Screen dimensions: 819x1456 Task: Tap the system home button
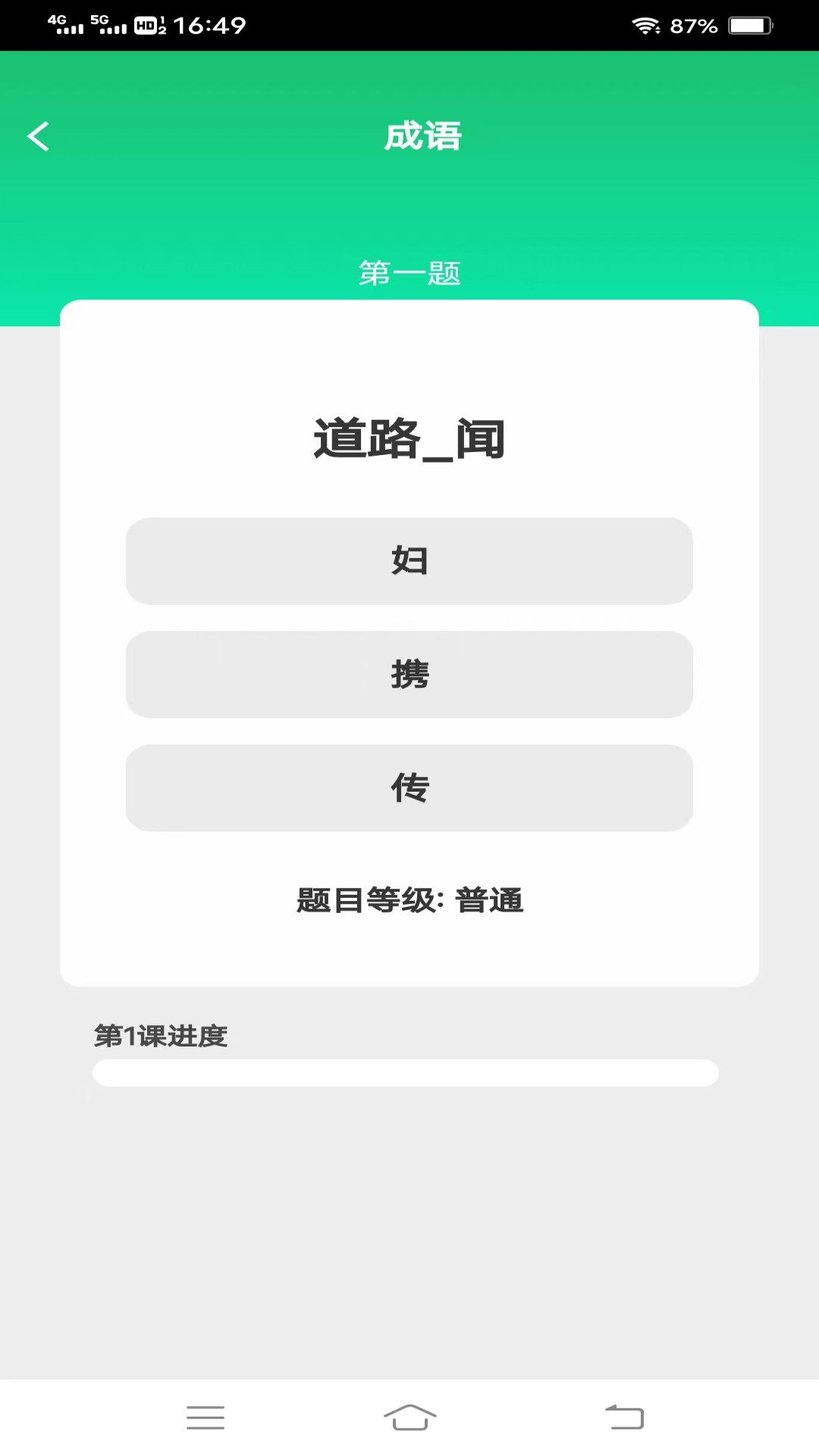click(x=409, y=1417)
